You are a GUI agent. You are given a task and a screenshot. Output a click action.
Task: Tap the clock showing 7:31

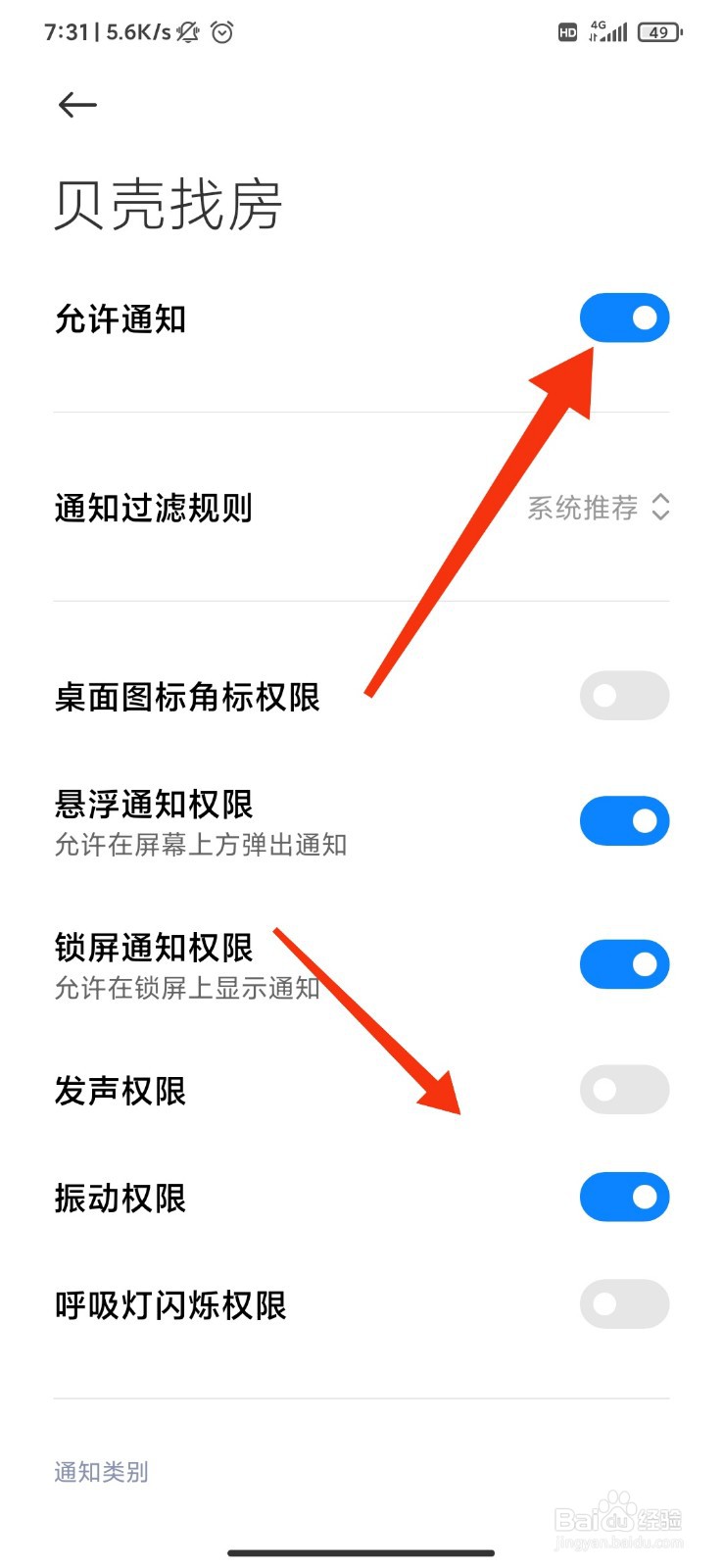[68, 31]
